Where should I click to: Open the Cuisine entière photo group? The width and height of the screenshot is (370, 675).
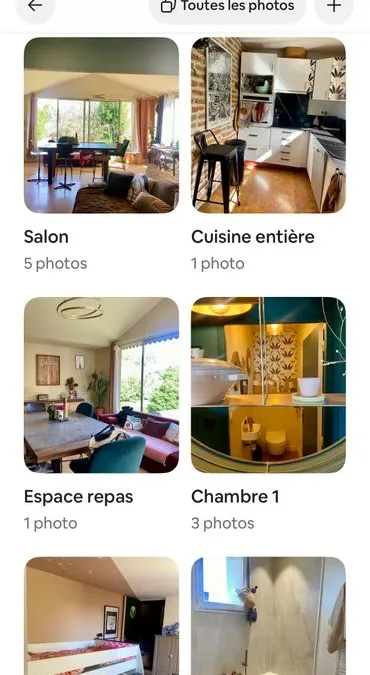[x=268, y=125]
